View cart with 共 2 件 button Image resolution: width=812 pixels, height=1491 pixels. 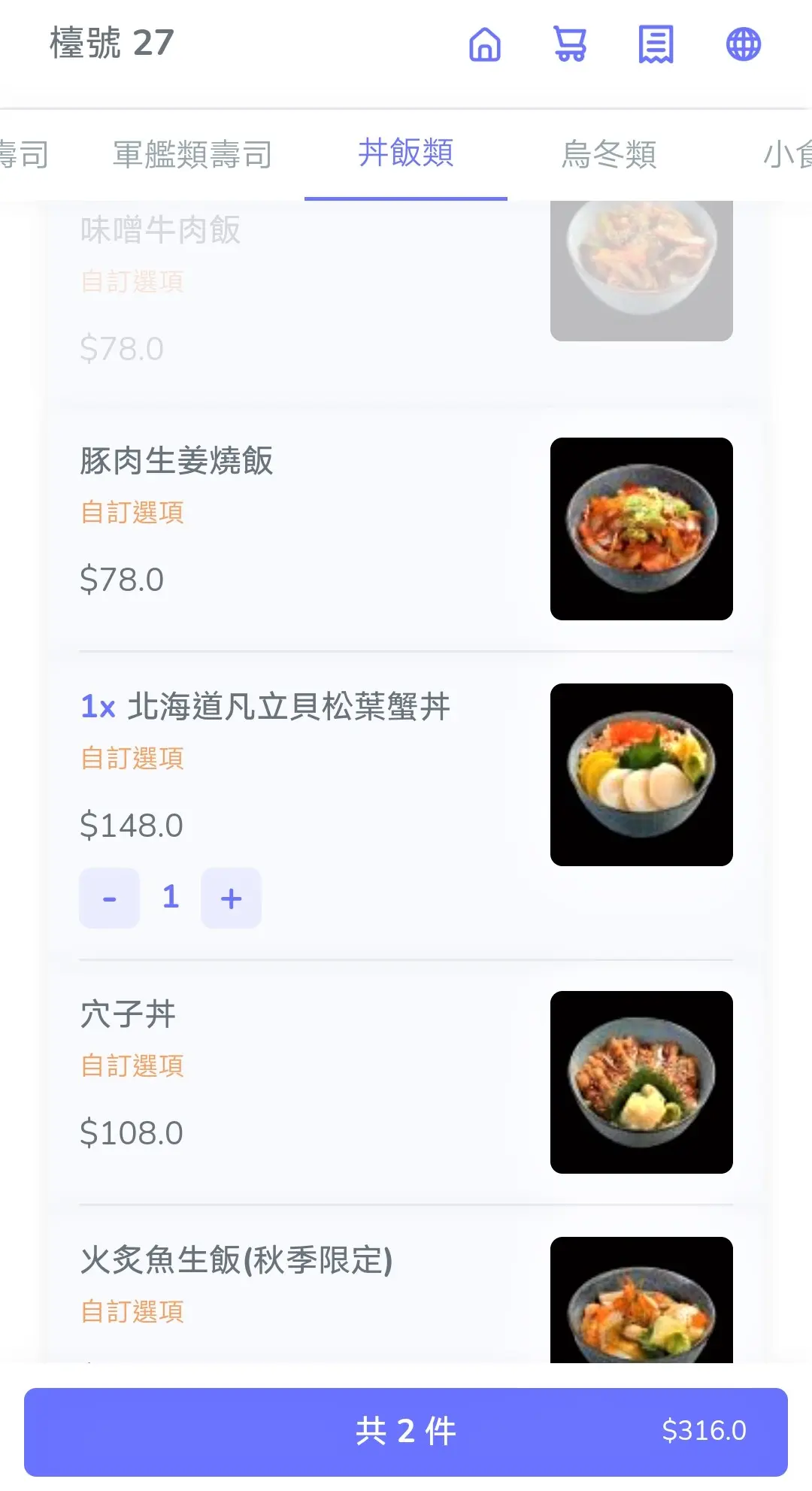(406, 1432)
